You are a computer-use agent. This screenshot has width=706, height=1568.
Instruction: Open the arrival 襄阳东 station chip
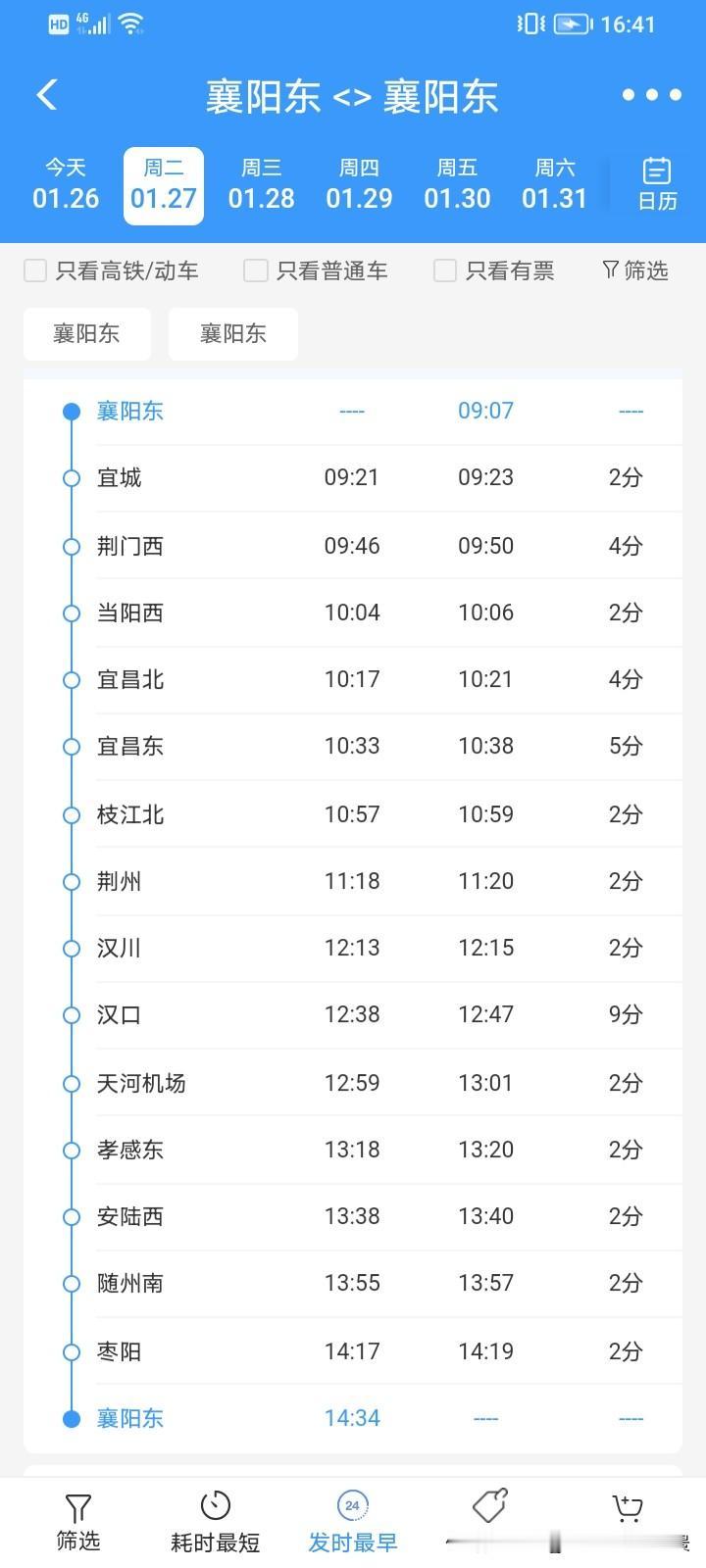pos(232,333)
